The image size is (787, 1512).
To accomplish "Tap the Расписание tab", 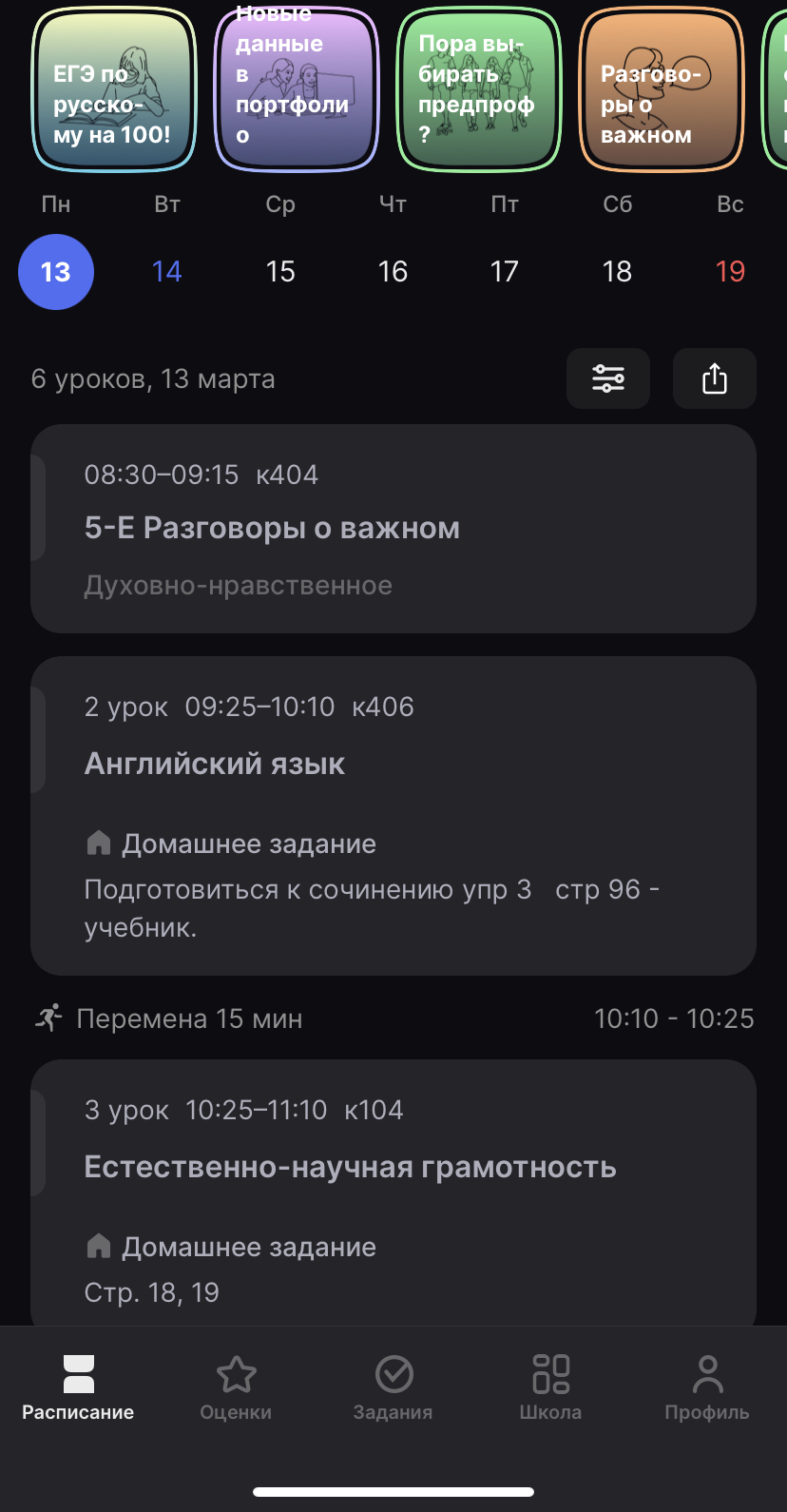I will (78, 1388).
